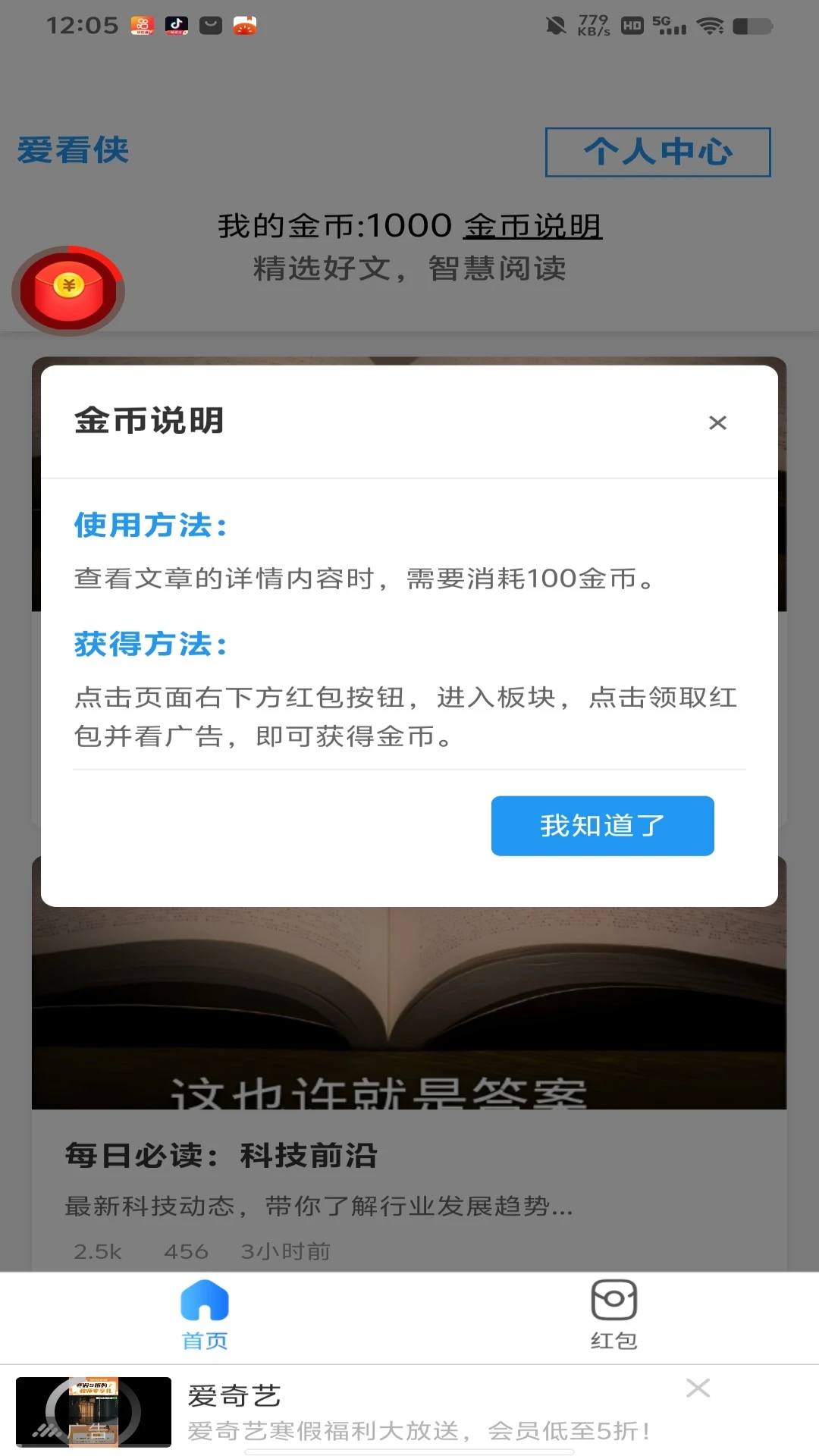This screenshot has width=819, height=1456.
Task: Dismiss the 爱奇艺 ad banner
Action: pyautogui.click(x=698, y=1388)
